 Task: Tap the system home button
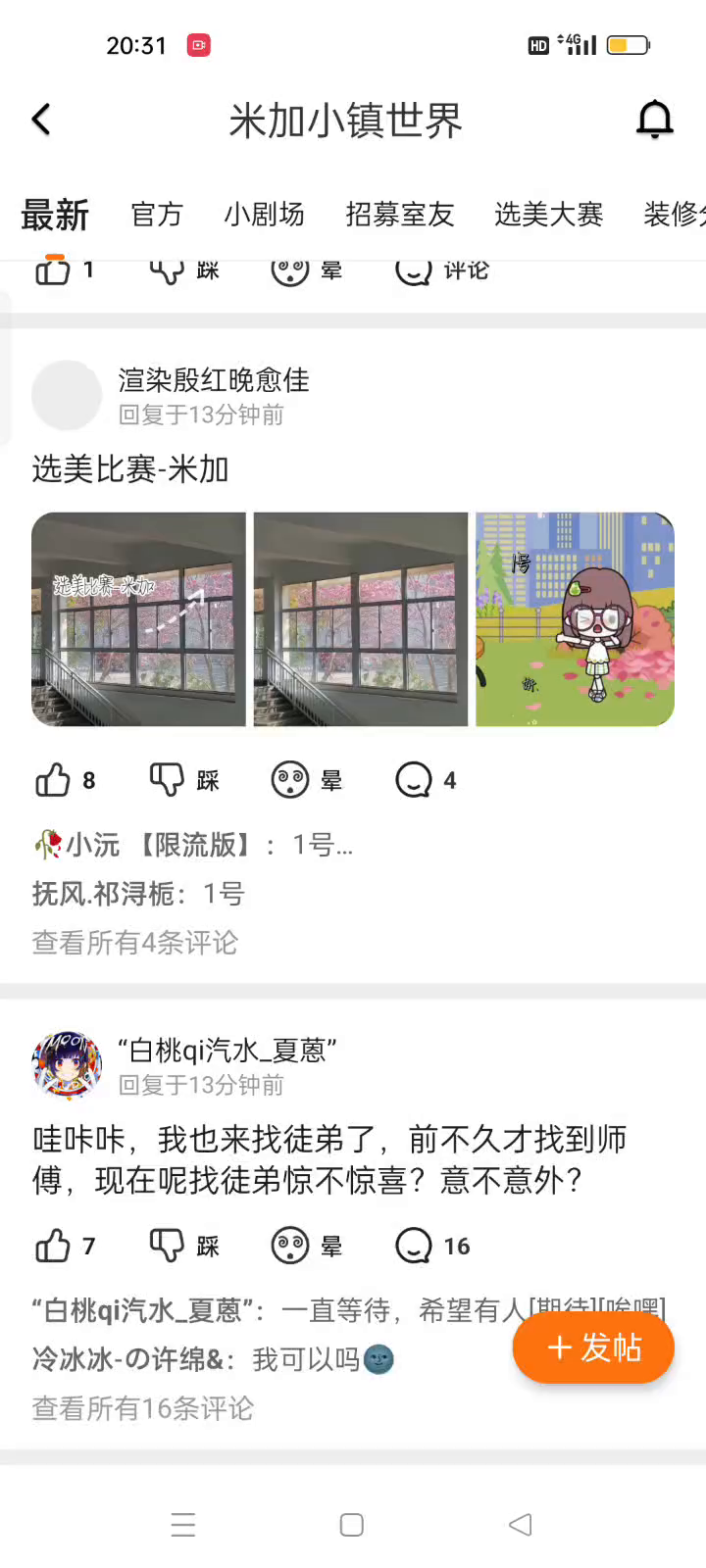pyautogui.click(x=352, y=1525)
